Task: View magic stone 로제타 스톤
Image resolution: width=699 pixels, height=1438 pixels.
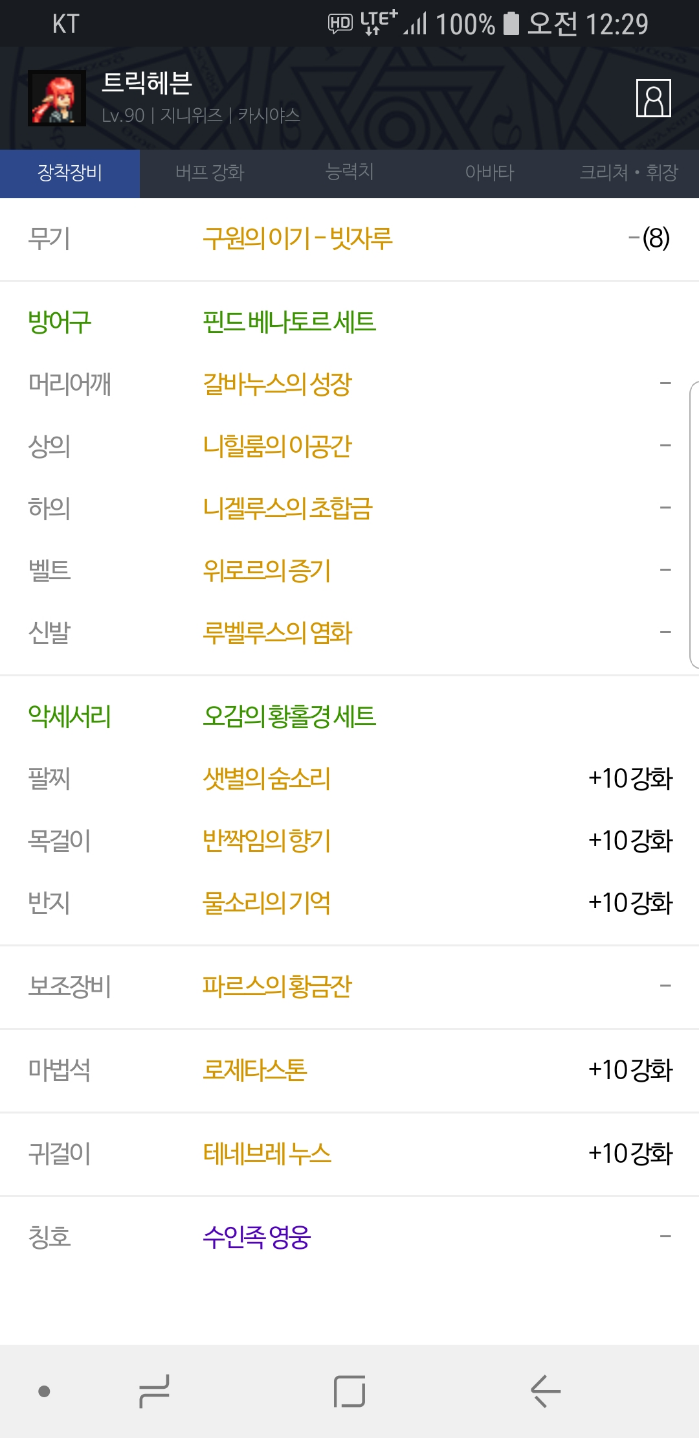Action: pos(254,1070)
